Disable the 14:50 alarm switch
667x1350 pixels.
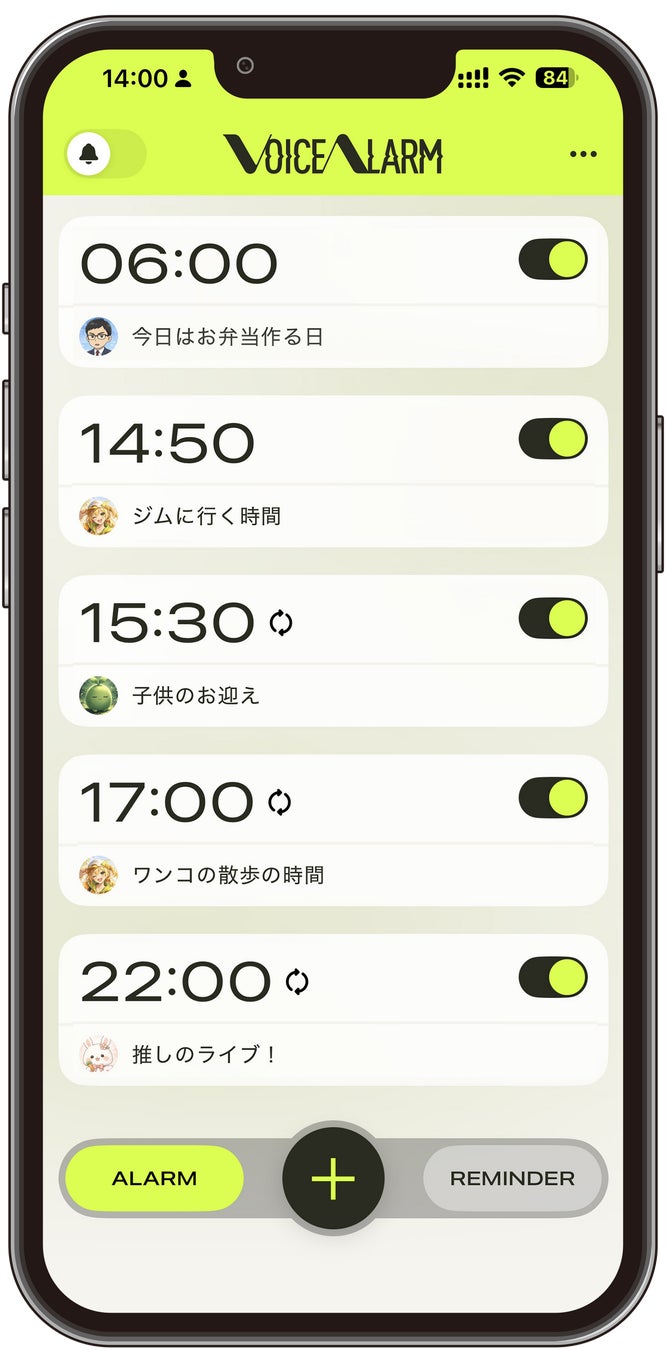552,439
